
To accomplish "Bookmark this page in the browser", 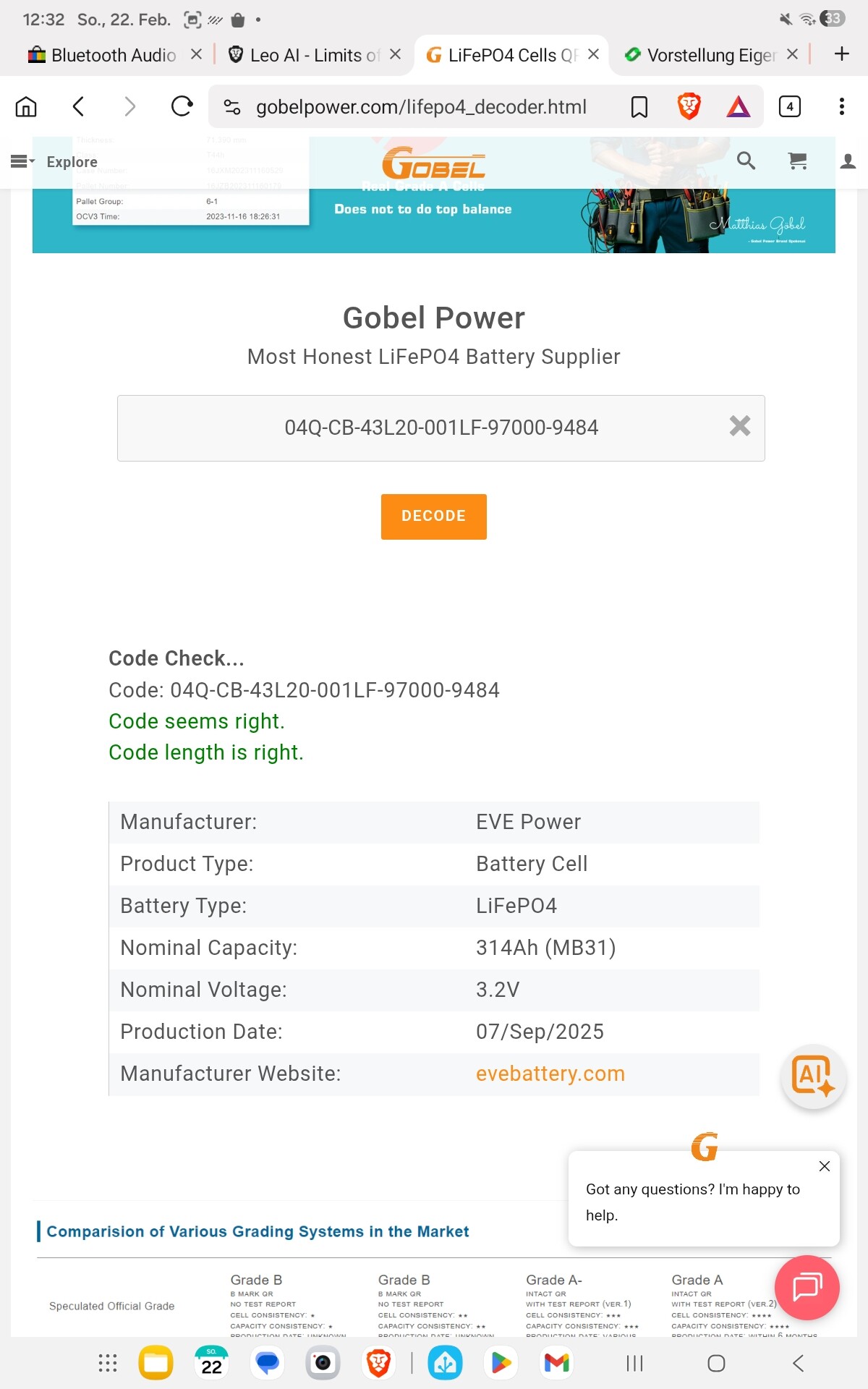I will tap(639, 107).
